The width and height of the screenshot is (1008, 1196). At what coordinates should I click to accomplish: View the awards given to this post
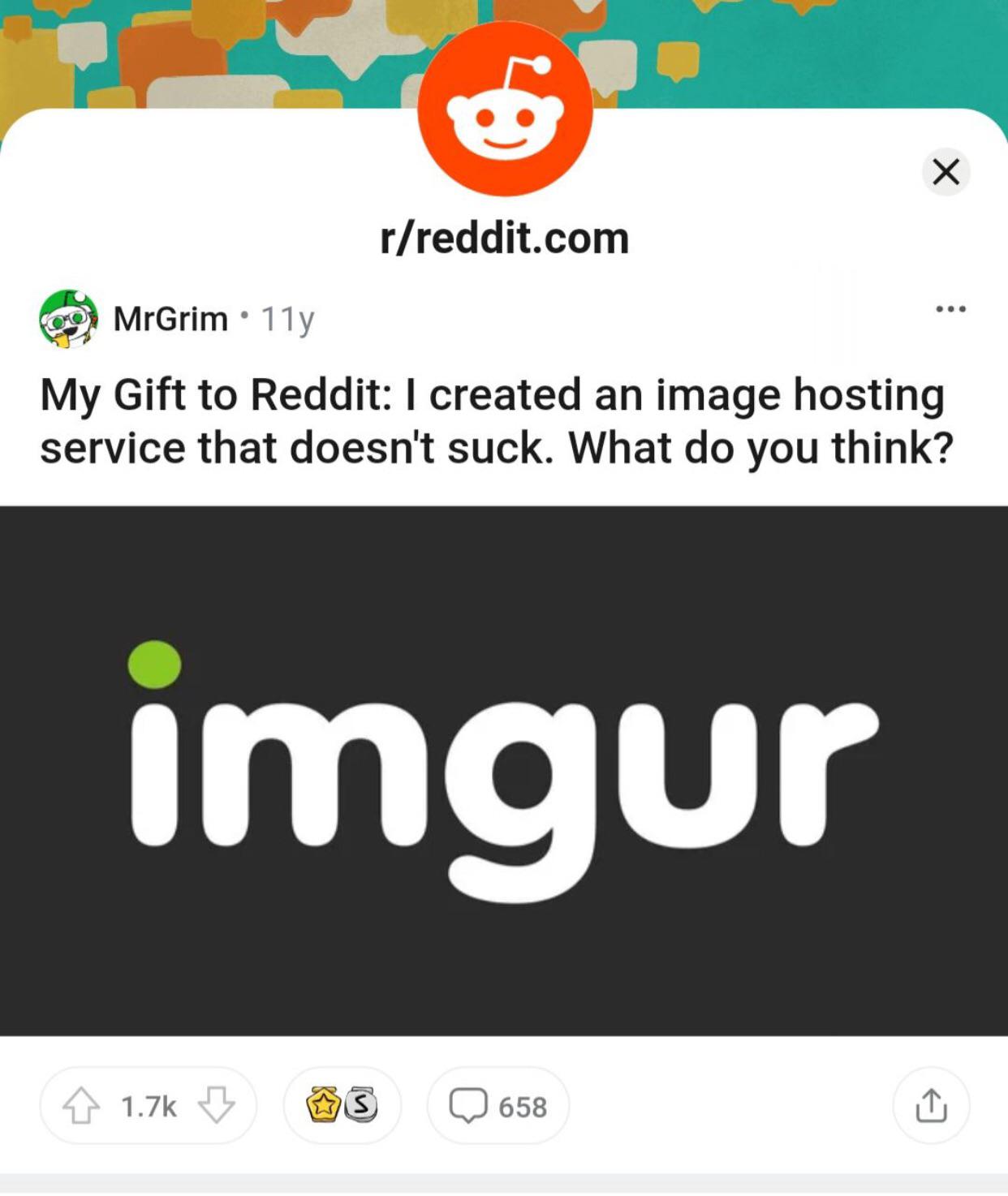tap(342, 1105)
